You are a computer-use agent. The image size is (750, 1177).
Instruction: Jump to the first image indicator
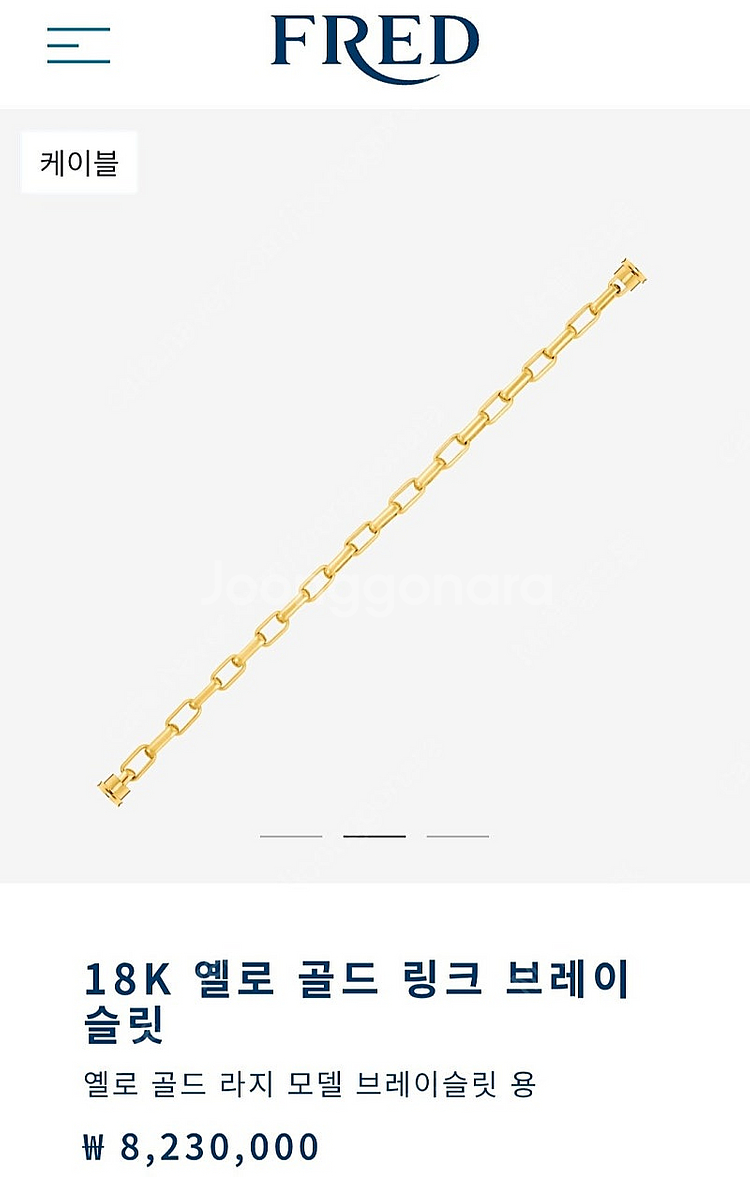coord(291,836)
